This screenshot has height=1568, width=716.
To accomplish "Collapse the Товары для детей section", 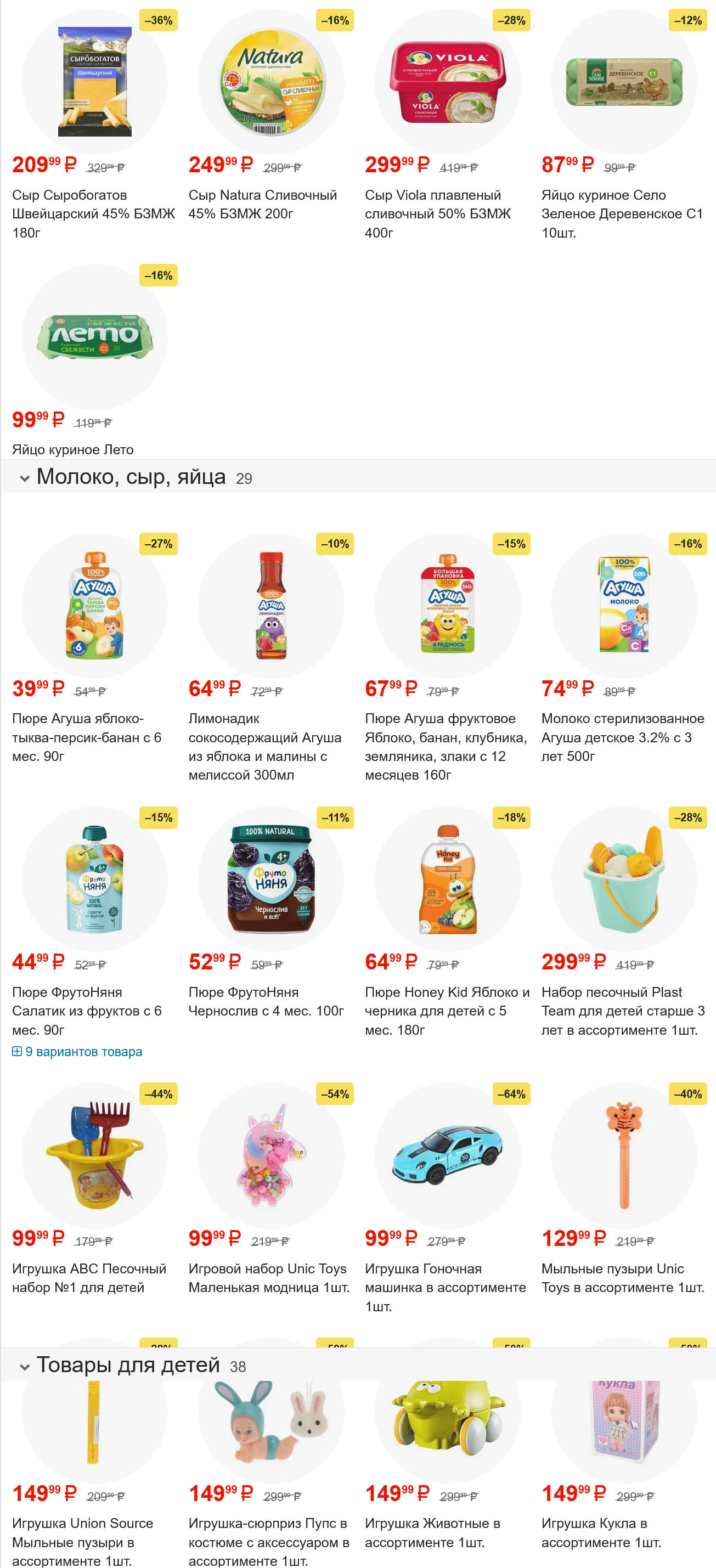I will pos(25,1366).
